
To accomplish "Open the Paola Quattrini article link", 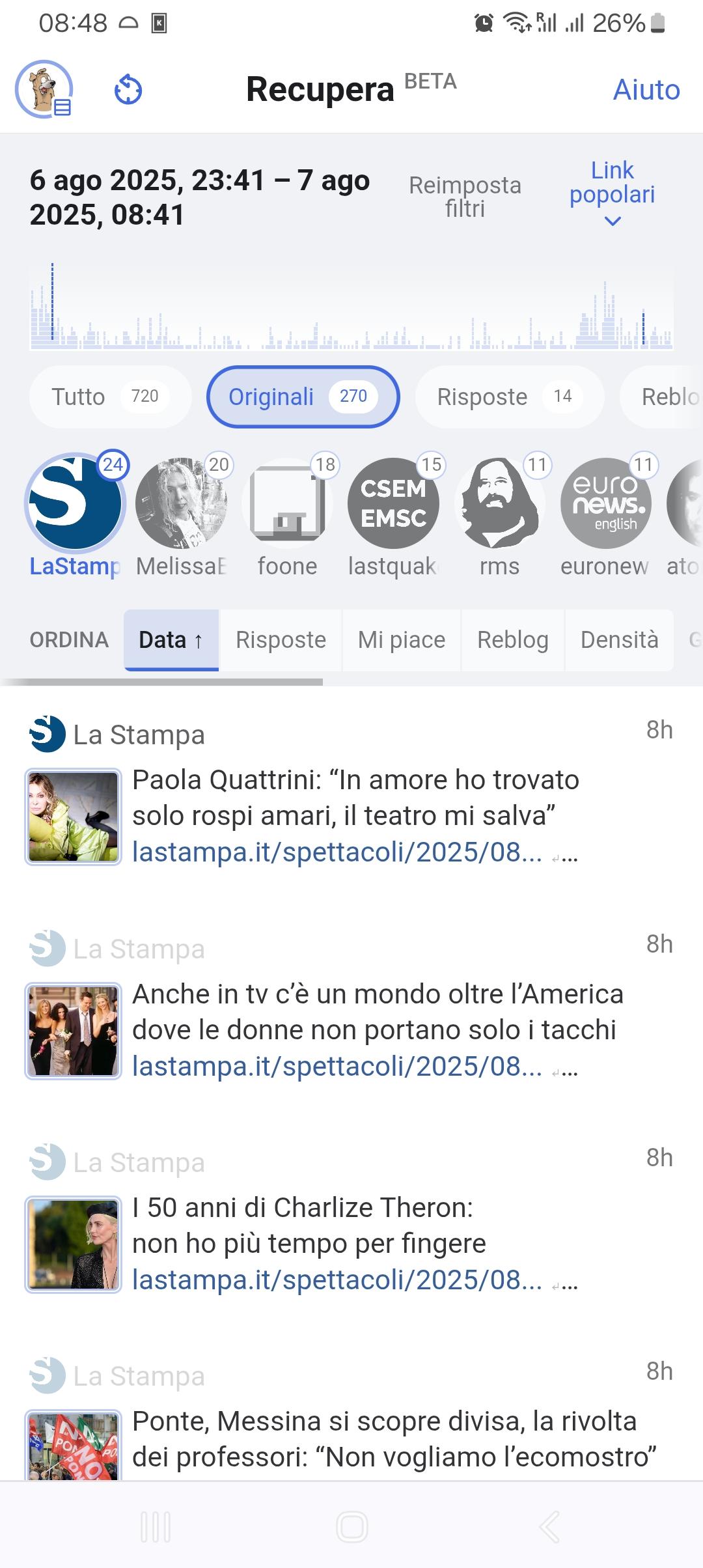I will click(337, 852).
